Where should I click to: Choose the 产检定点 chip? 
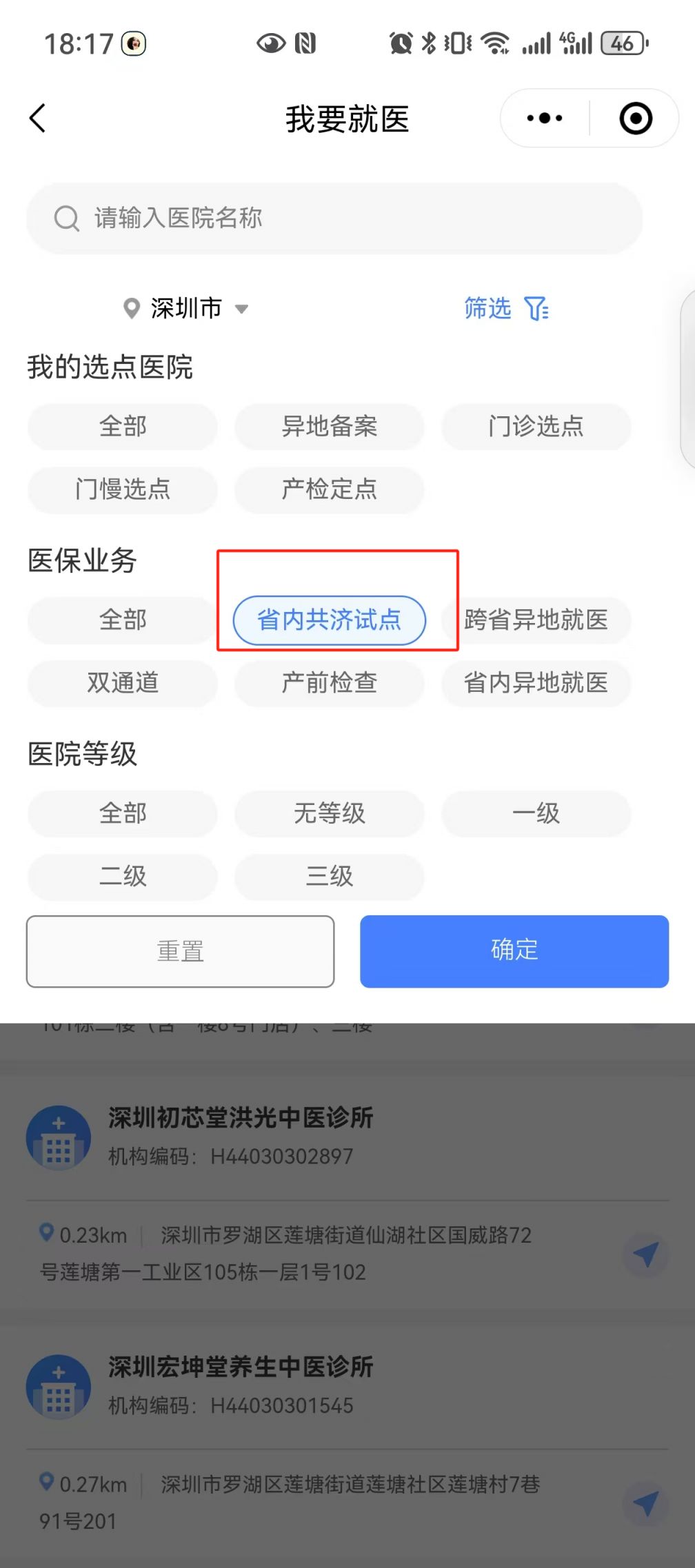coord(329,489)
